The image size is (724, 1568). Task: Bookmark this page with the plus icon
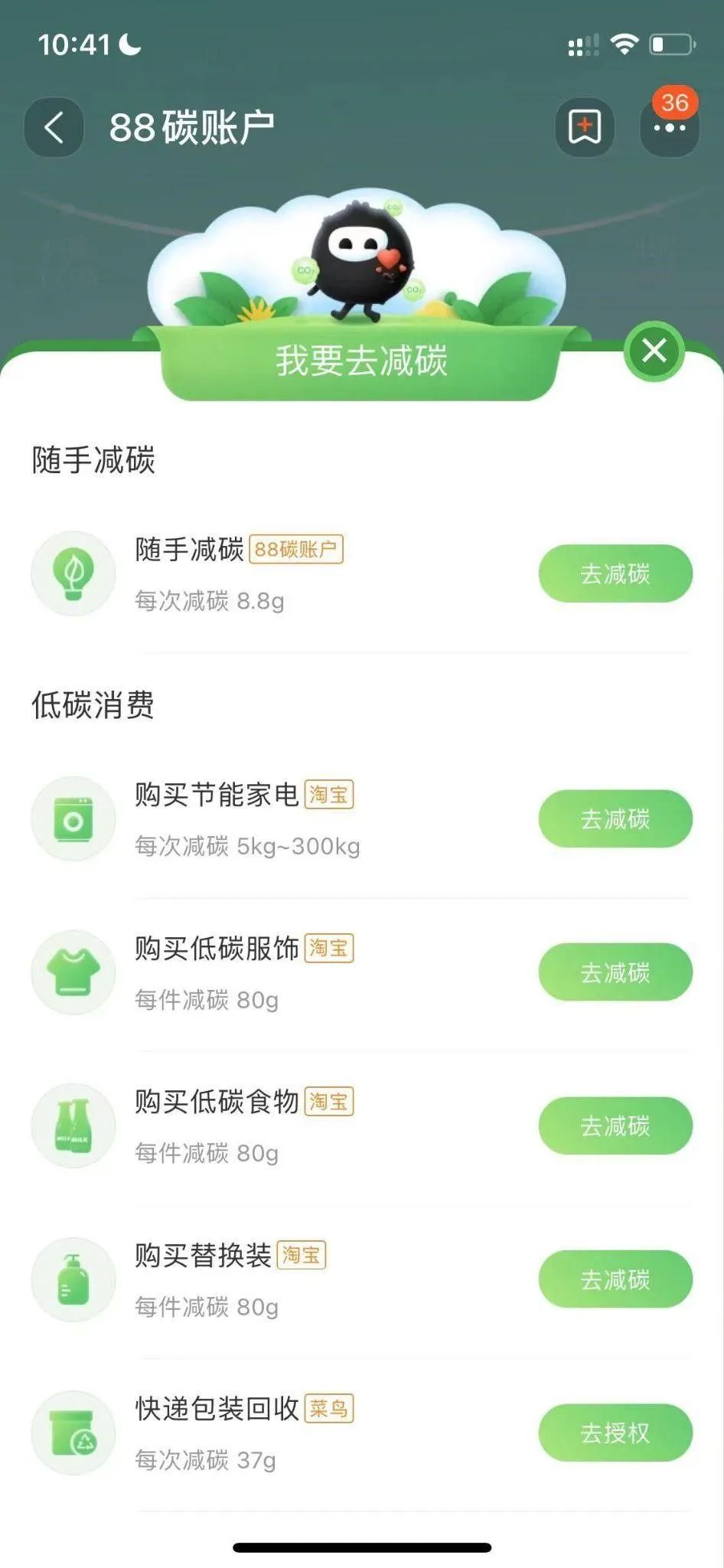click(x=585, y=128)
